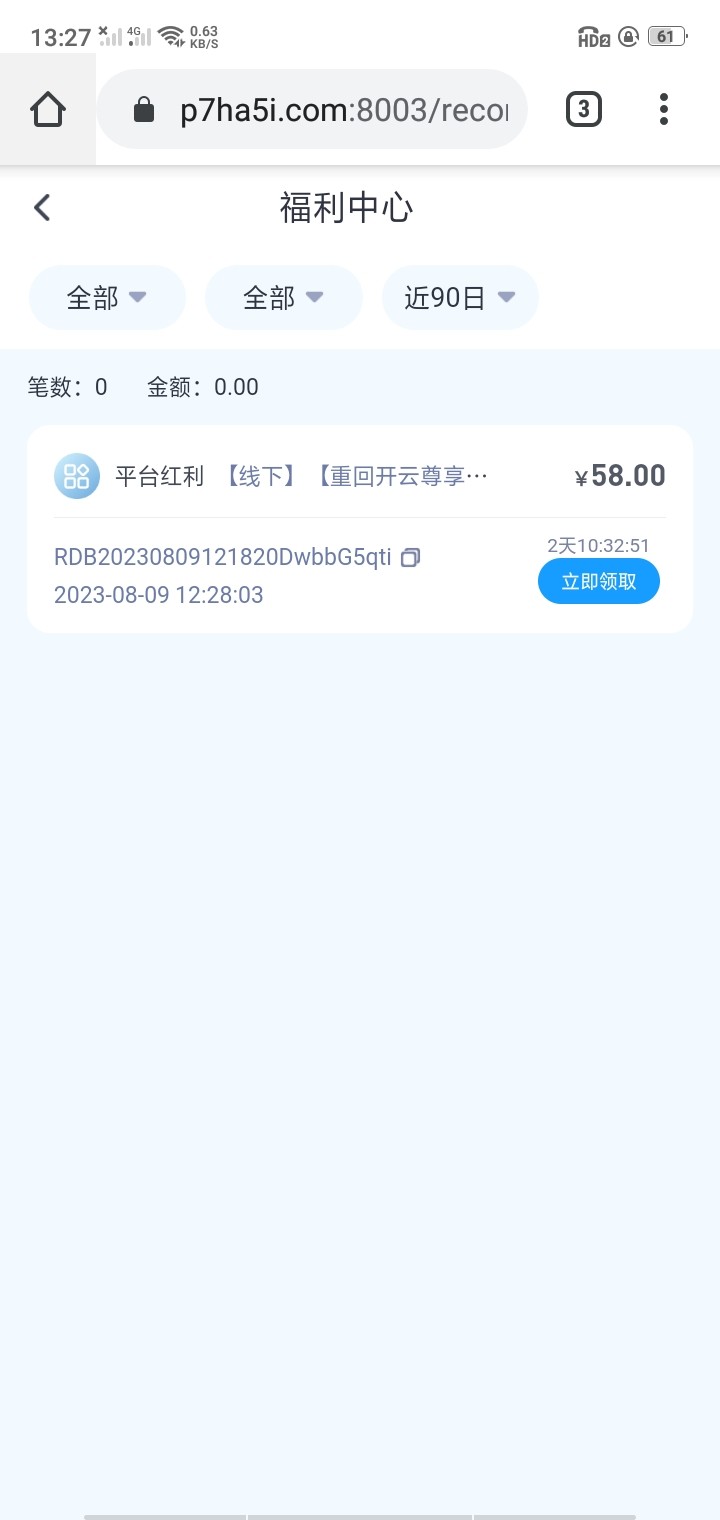Go back from 福利中心 page
This screenshot has width=720, height=1520.
tap(42, 208)
